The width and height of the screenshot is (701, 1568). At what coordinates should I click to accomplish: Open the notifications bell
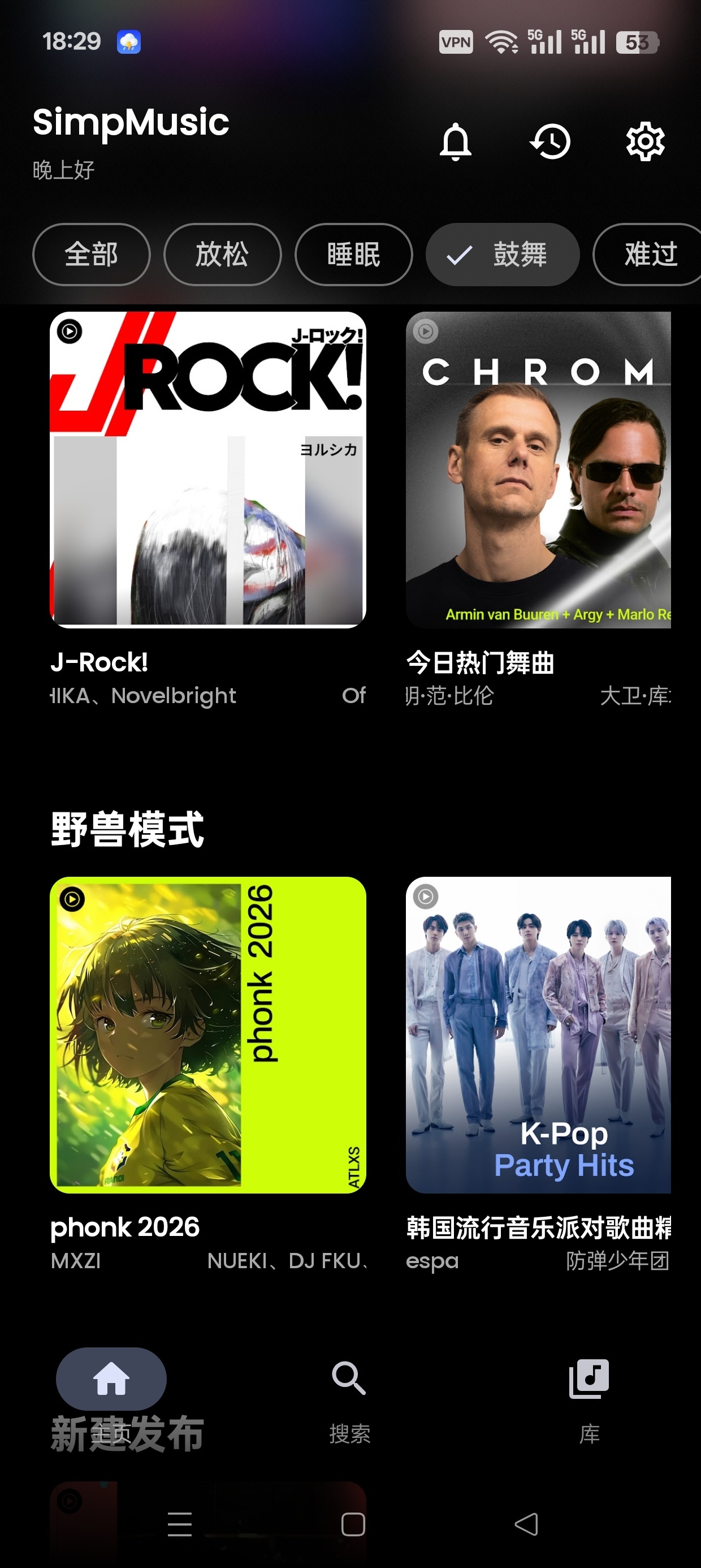click(455, 142)
